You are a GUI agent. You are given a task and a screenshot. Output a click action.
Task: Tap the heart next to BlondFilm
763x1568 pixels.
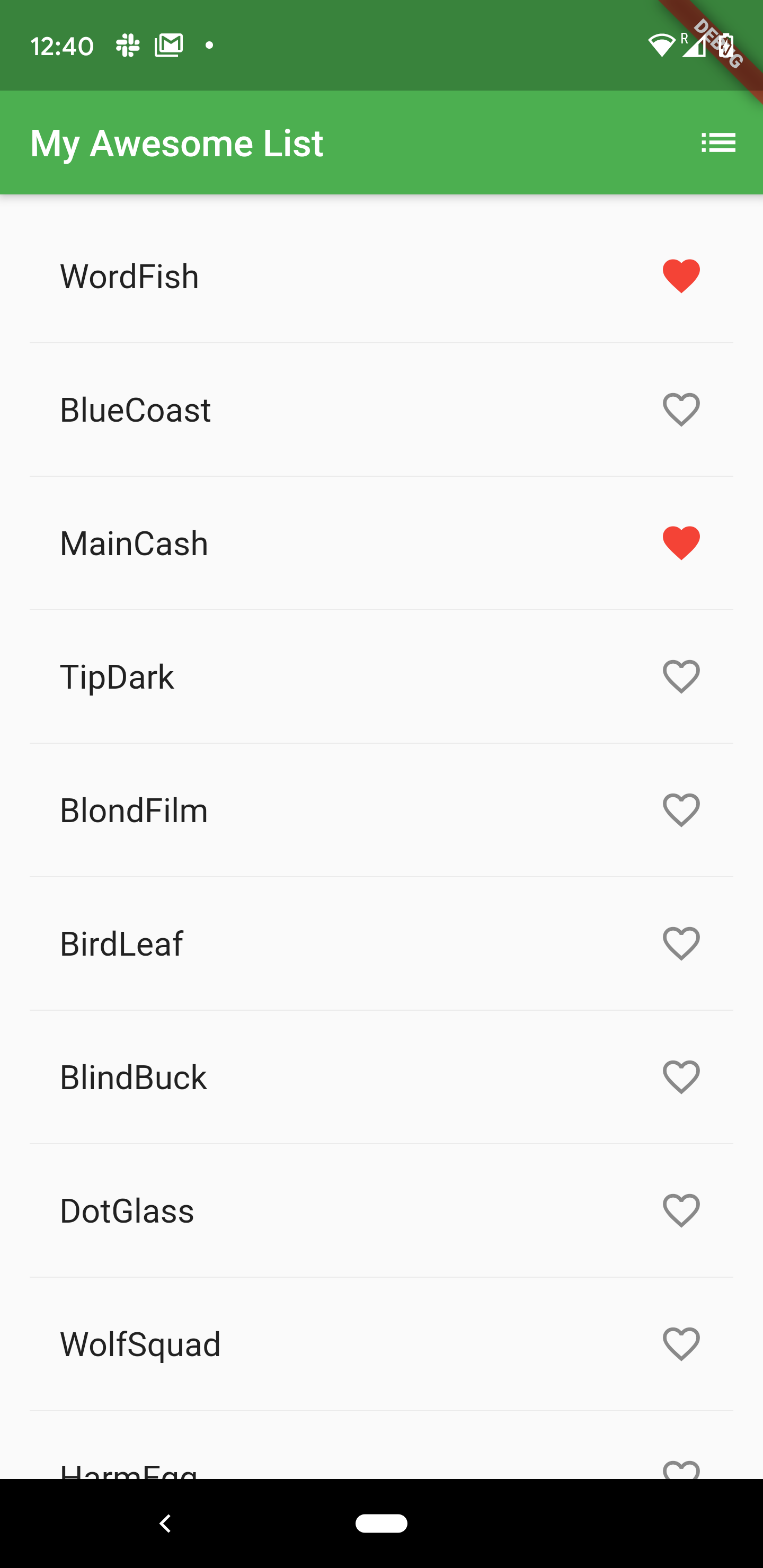click(681, 810)
